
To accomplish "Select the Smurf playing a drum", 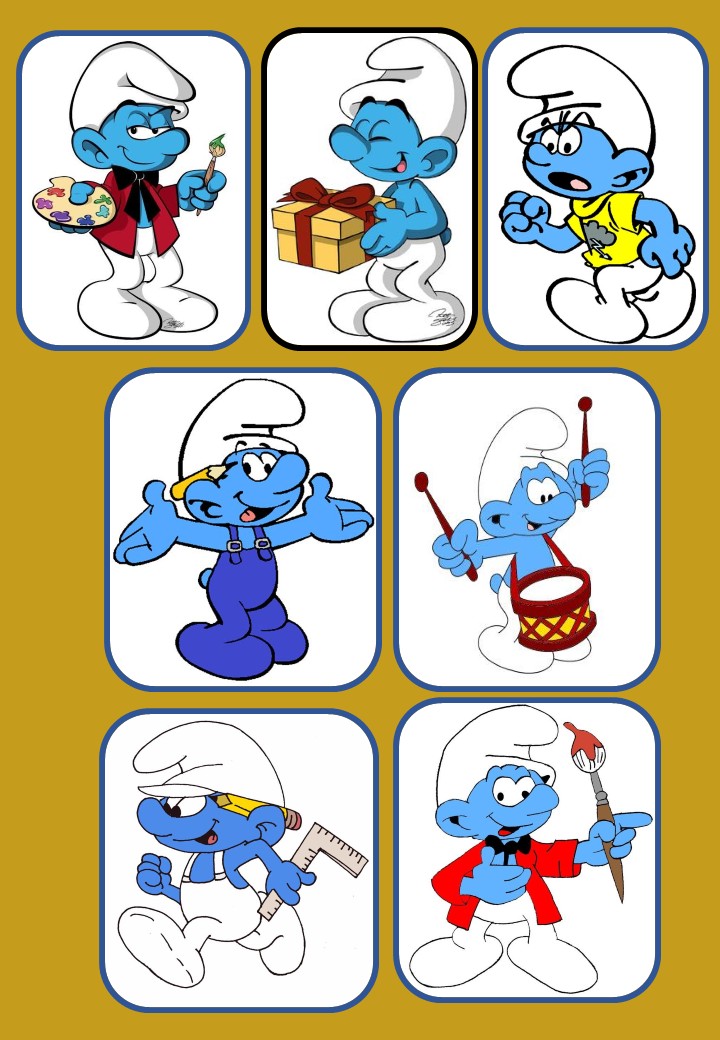I will [x=527, y=530].
